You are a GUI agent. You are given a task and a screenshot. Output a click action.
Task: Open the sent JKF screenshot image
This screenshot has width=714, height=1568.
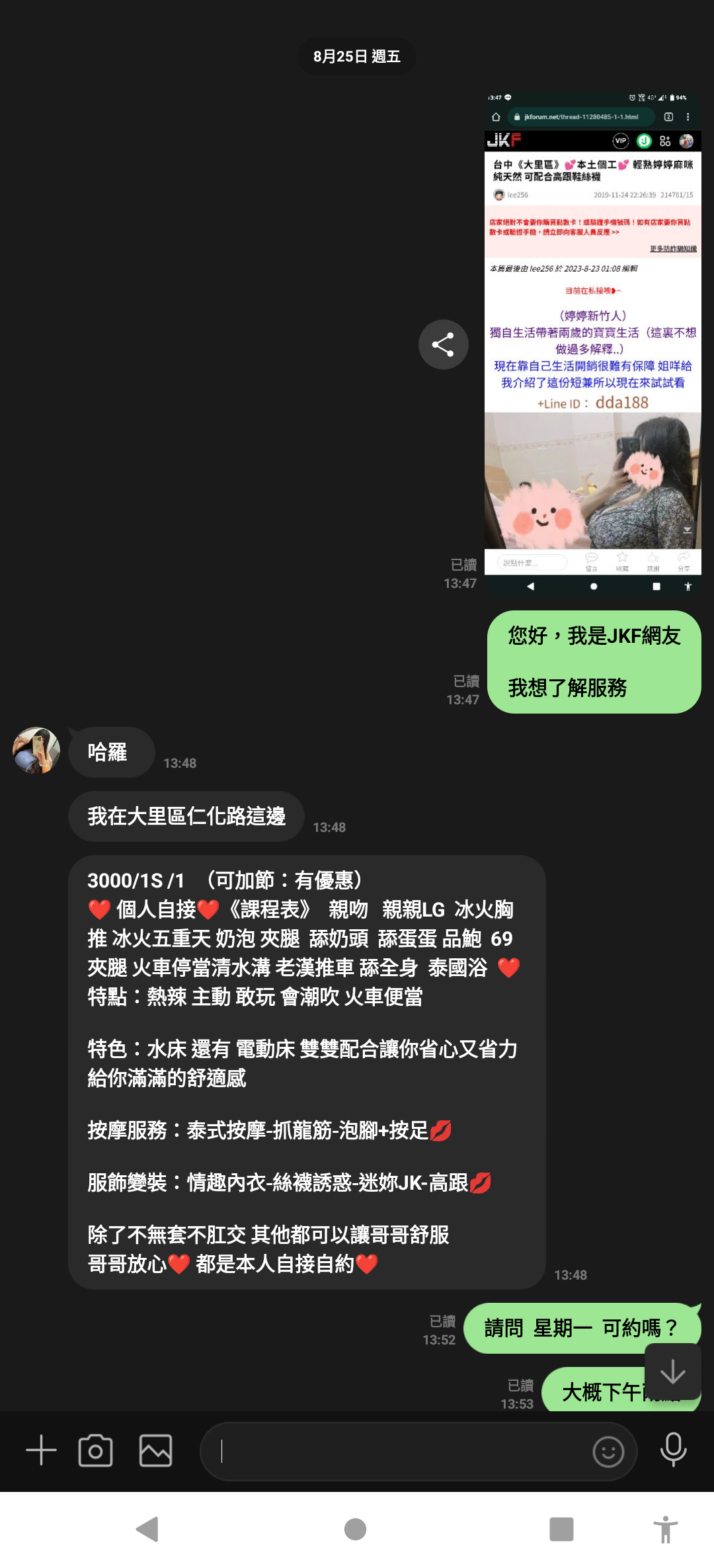pos(592,344)
